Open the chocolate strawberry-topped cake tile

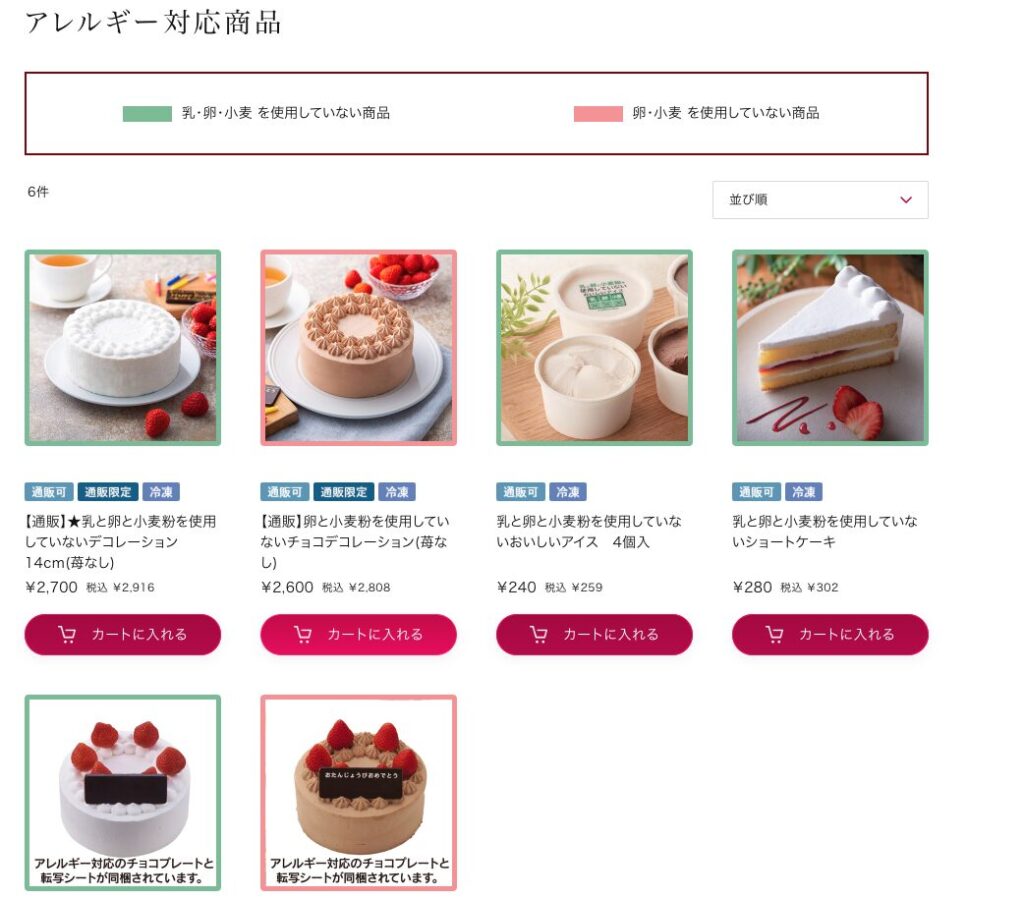coord(358,792)
